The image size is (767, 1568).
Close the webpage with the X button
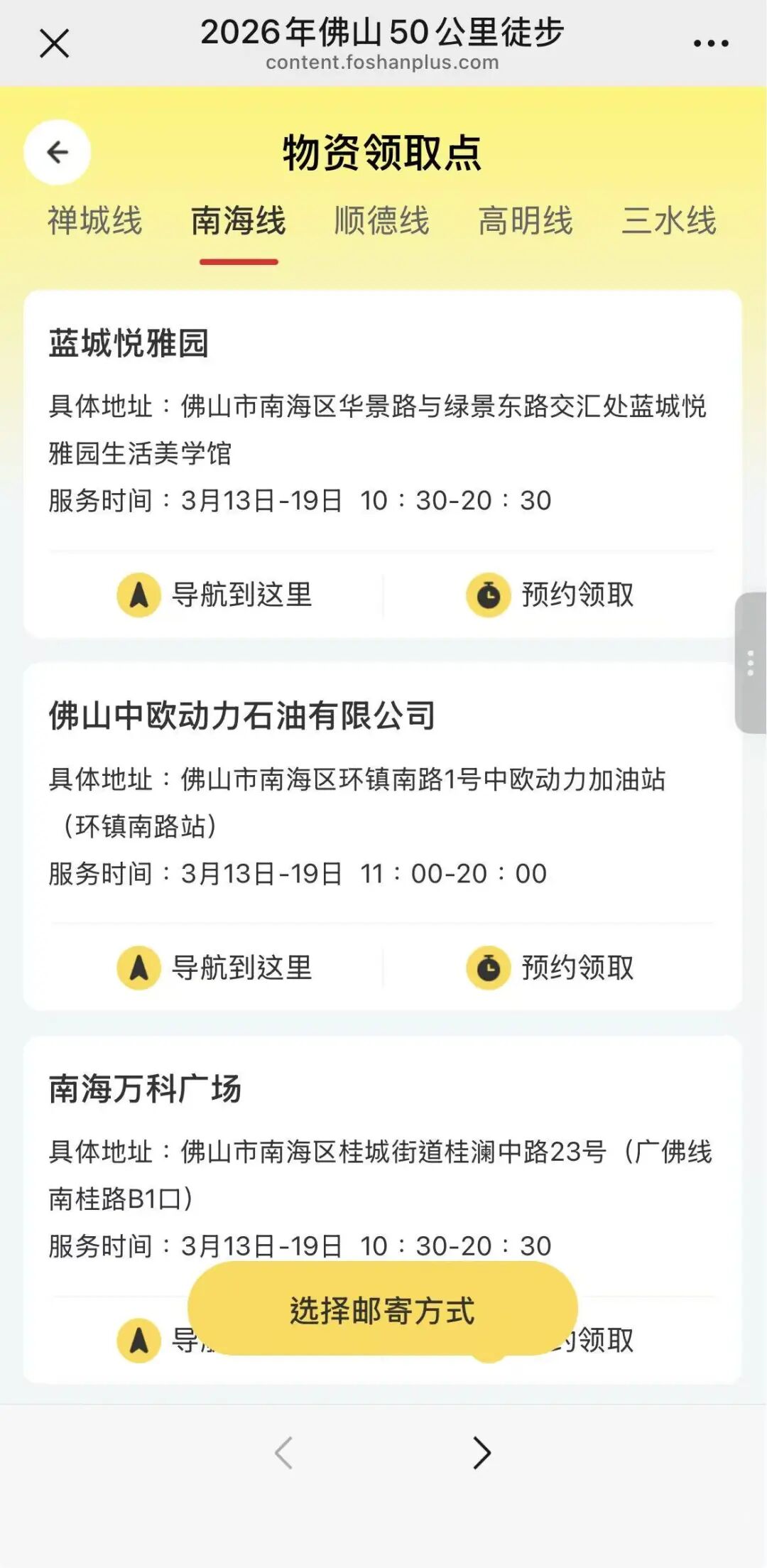click(54, 43)
